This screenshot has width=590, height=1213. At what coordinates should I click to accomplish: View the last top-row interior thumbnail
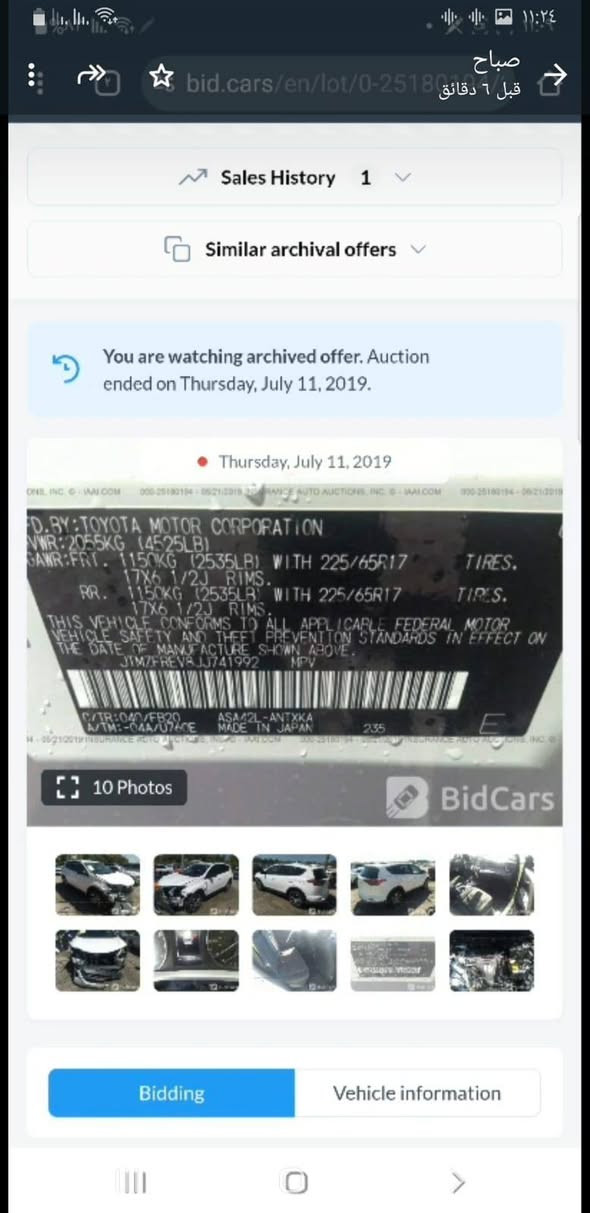pyautogui.click(x=491, y=884)
